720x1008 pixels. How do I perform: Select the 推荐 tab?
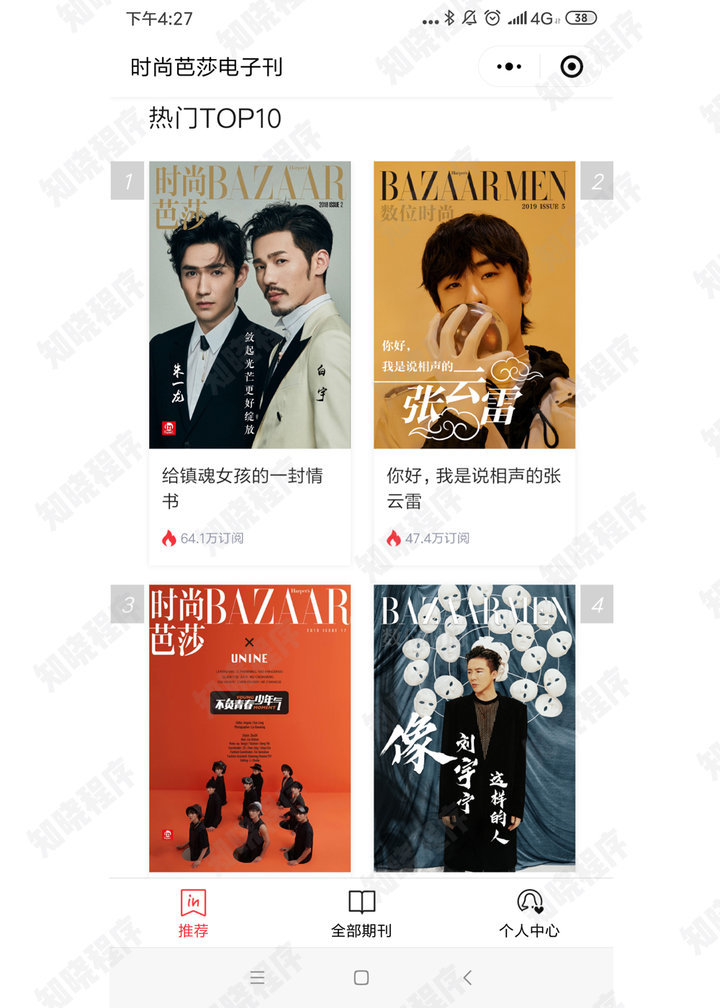[193, 914]
